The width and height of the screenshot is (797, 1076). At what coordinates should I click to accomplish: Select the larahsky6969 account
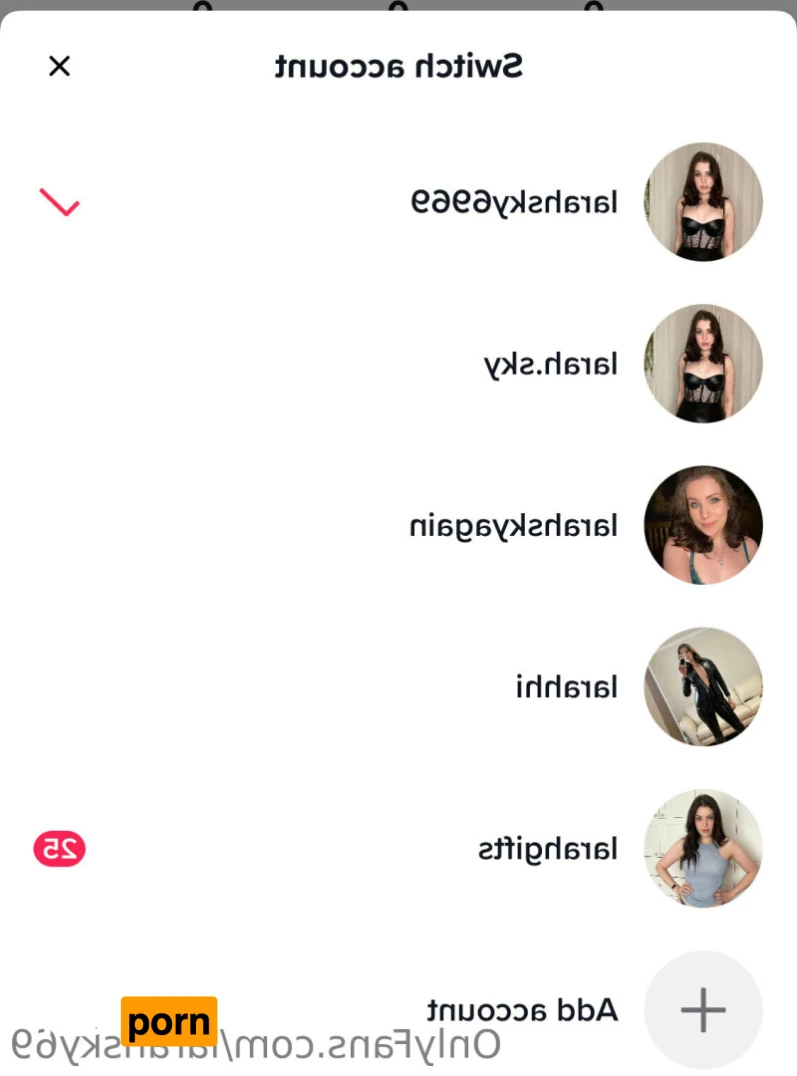[515, 202]
